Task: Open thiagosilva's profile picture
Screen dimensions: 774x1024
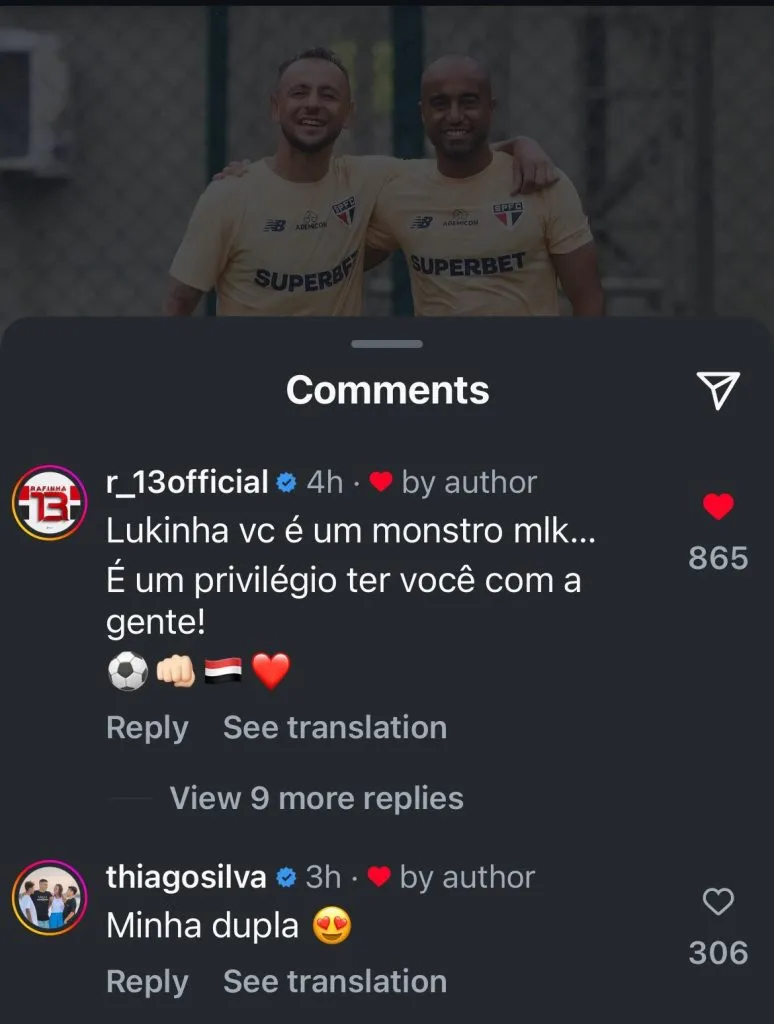Action: click(50, 898)
